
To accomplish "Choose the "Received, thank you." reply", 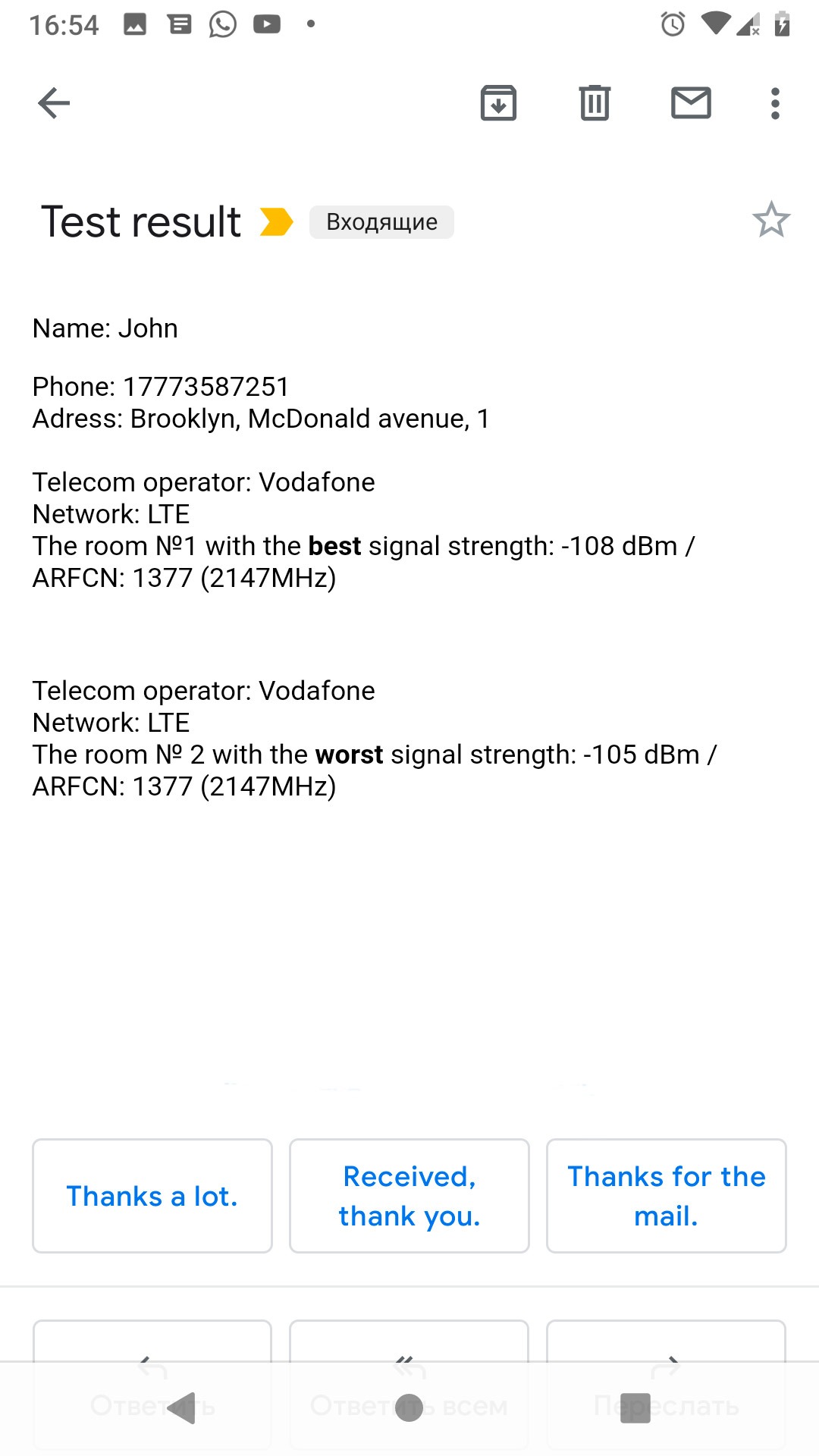I will (409, 1196).
